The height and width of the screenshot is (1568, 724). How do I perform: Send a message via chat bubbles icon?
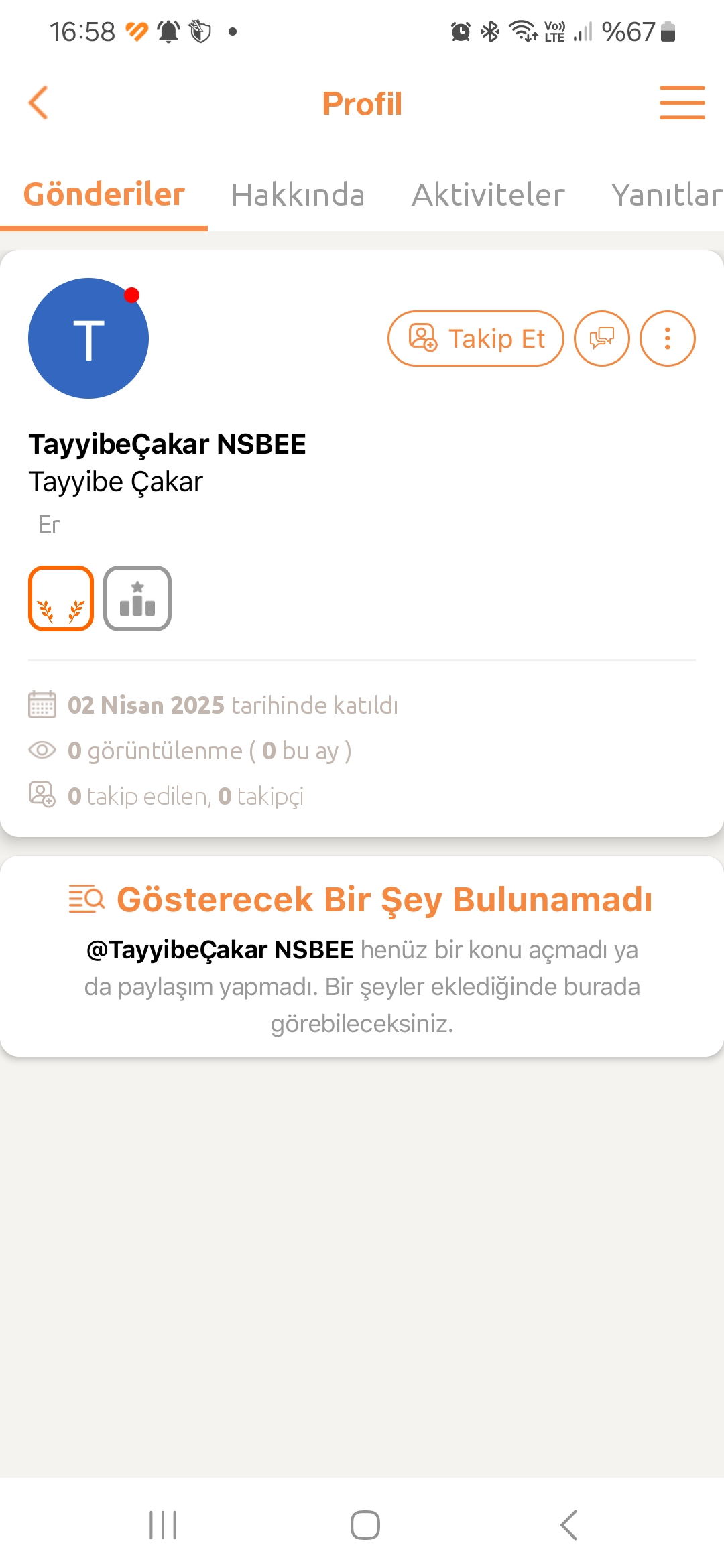click(602, 338)
